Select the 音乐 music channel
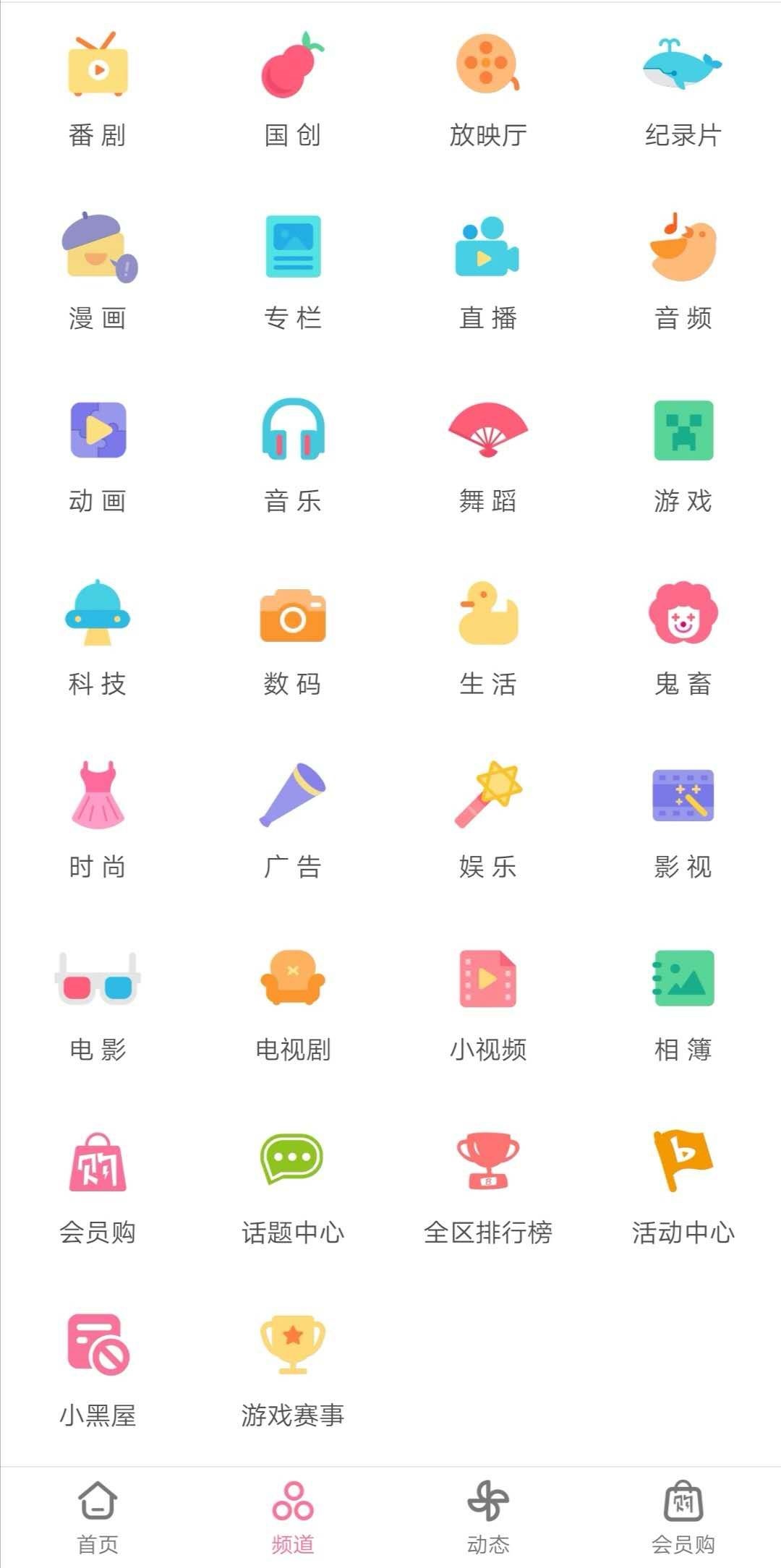The image size is (781, 1568). pyautogui.click(x=293, y=453)
